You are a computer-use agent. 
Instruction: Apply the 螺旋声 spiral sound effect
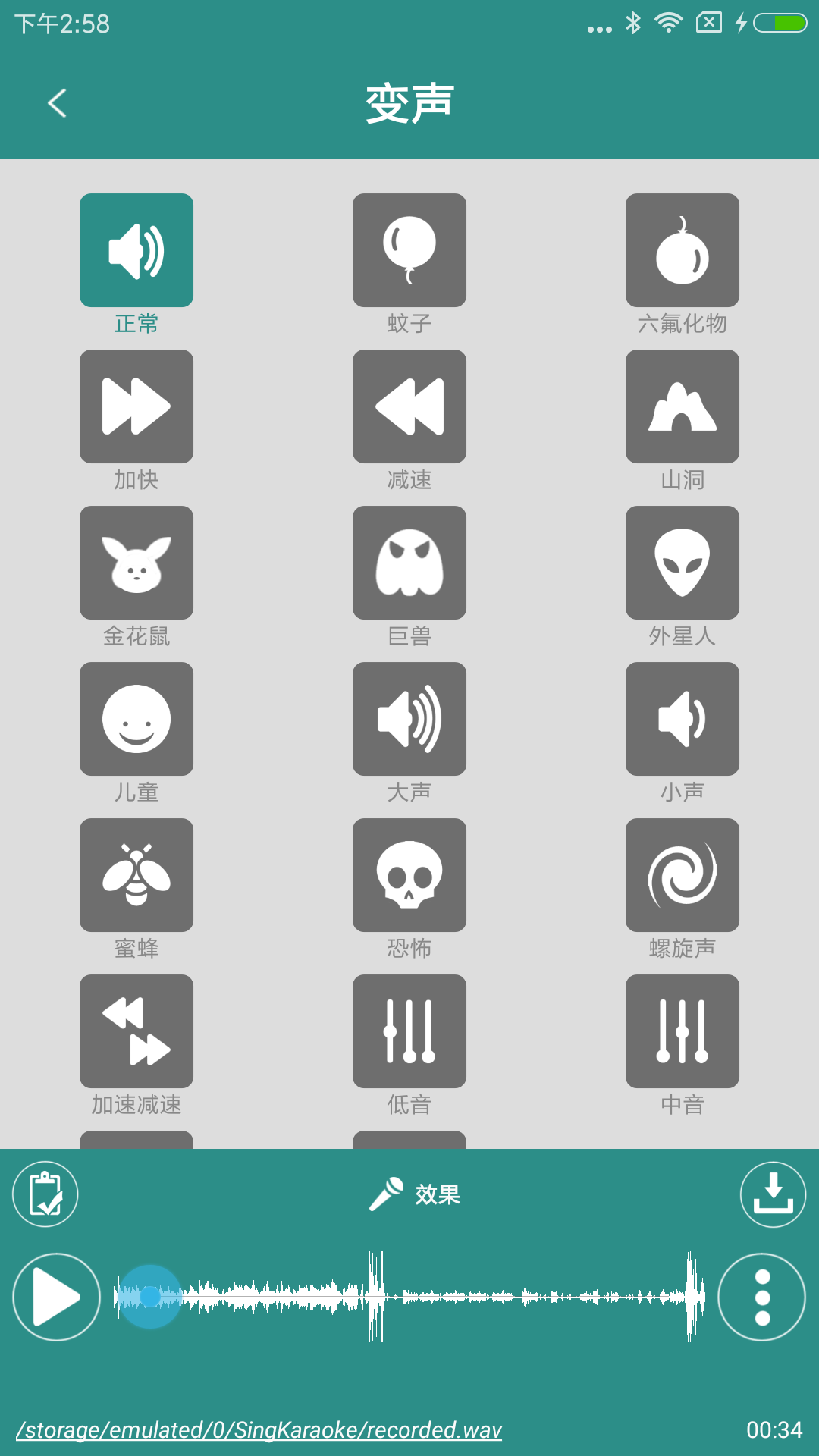pyautogui.click(x=682, y=875)
